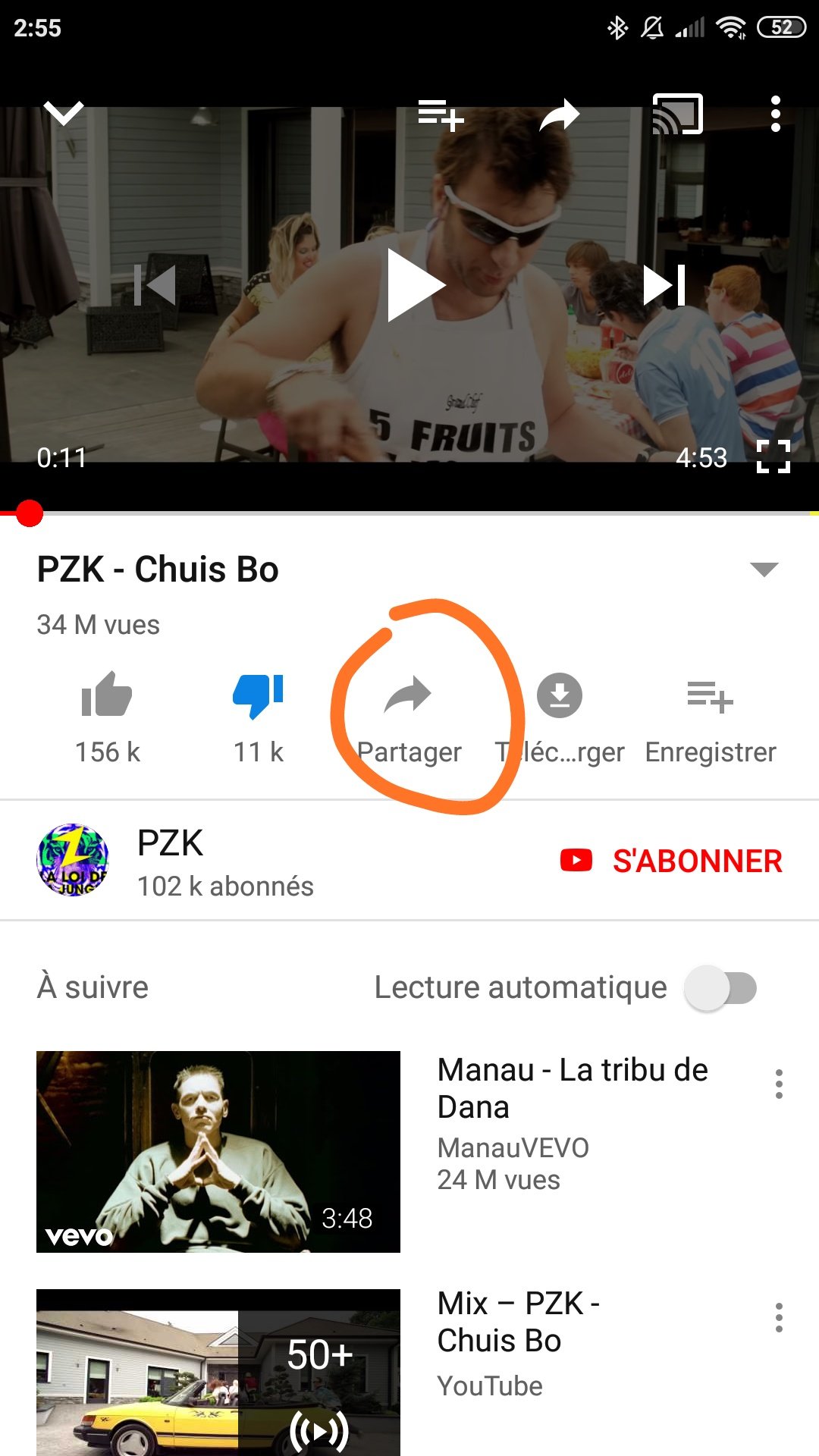Add the video to a playlist from player overlay

click(441, 115)
